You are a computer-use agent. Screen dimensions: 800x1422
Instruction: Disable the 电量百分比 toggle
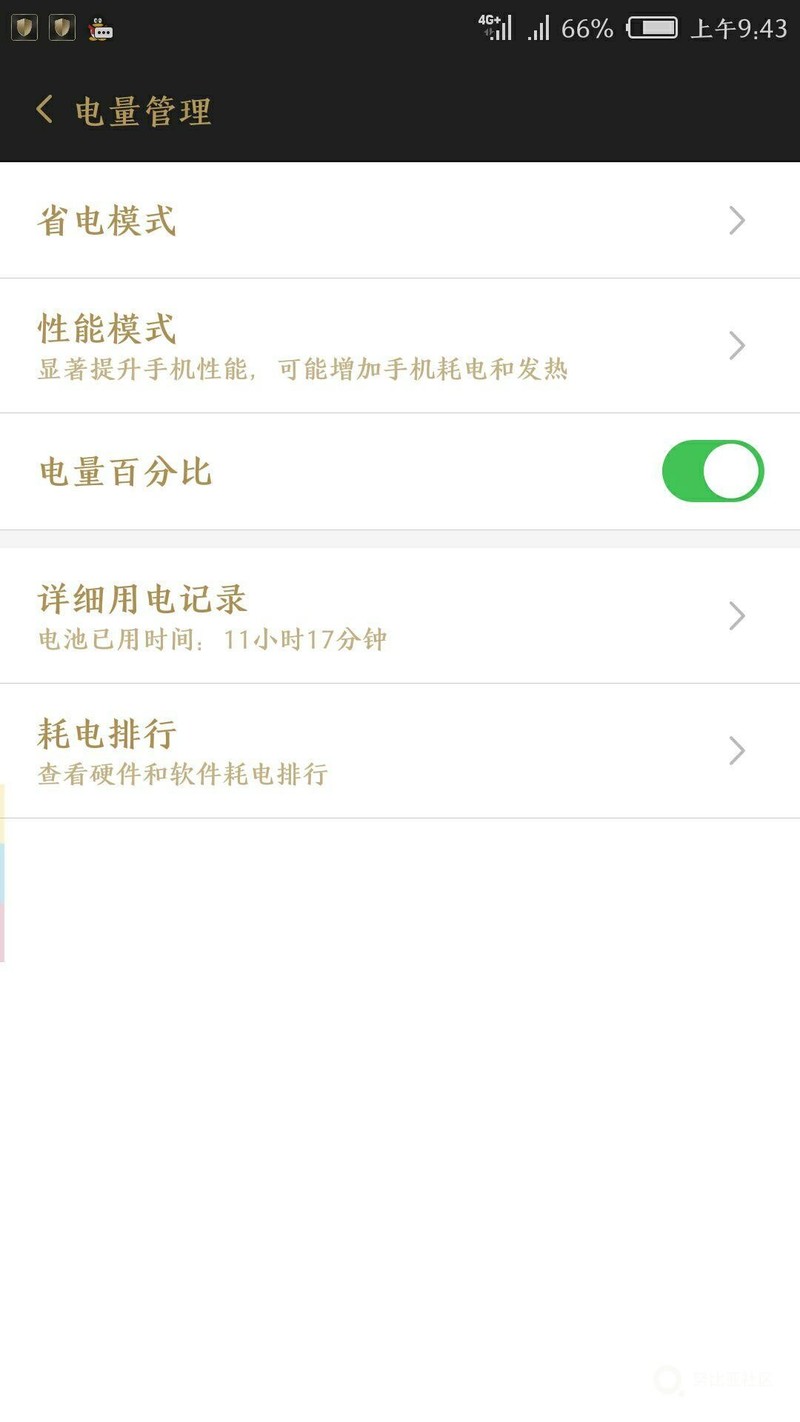coord(712,471)
